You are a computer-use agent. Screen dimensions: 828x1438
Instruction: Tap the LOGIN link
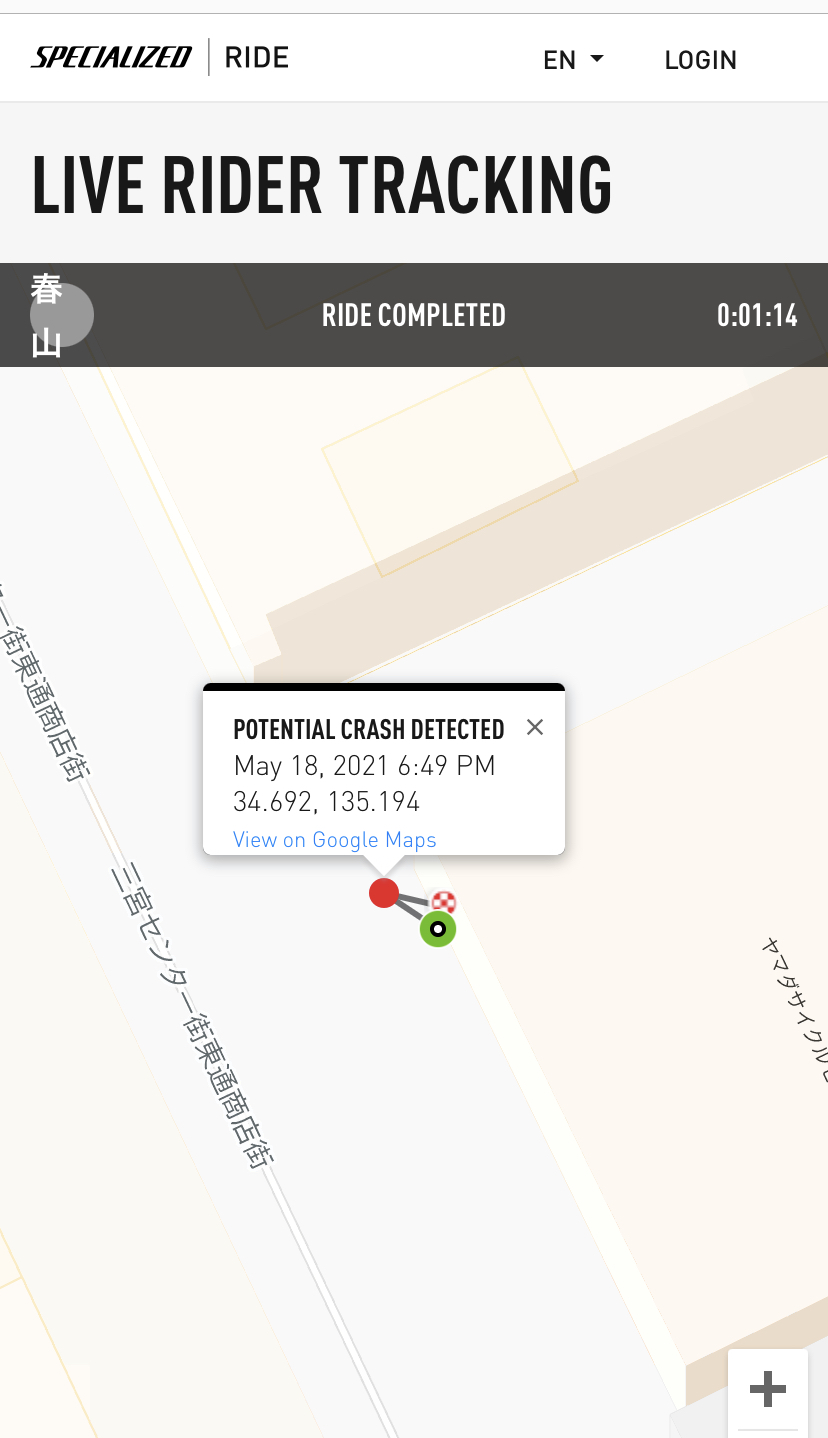click(x=700, y=60)
